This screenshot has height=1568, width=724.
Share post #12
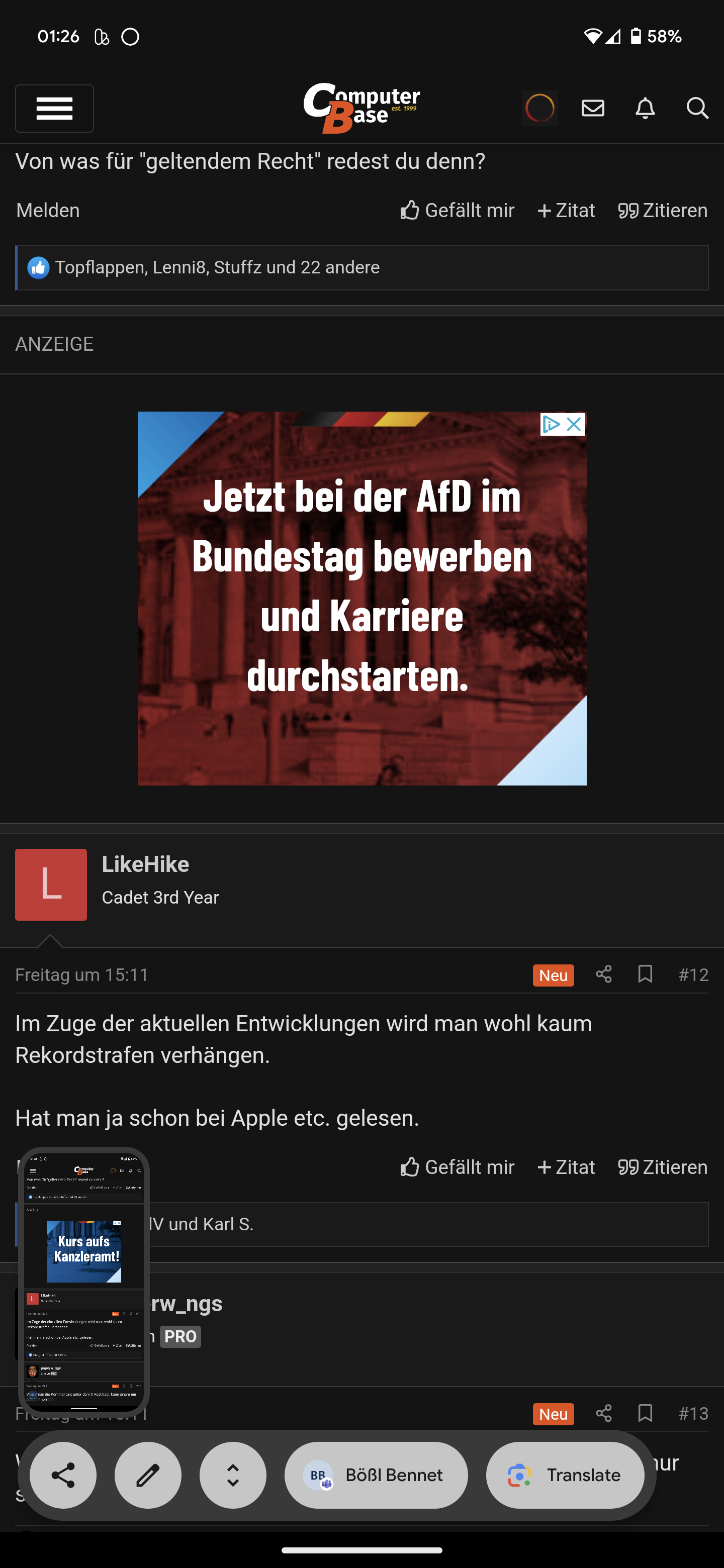[x=603, y=974]
